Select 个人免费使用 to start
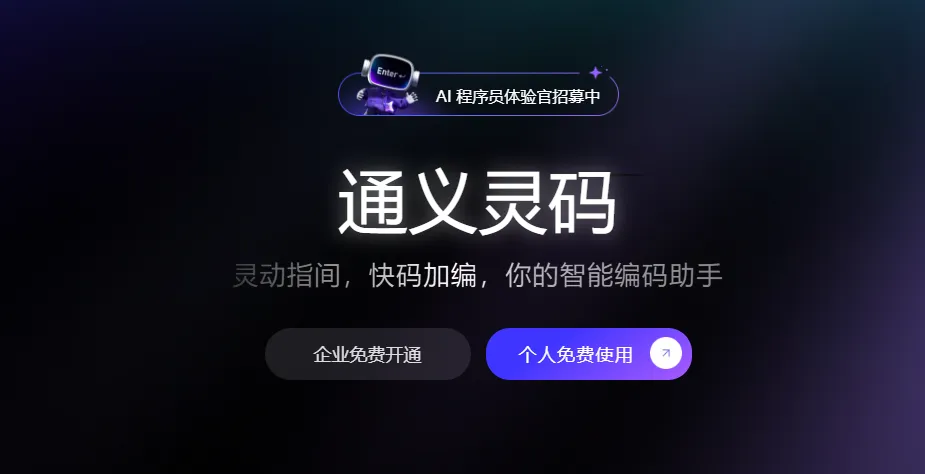This screenshot has height=474, width=925. tap(588, 354)
